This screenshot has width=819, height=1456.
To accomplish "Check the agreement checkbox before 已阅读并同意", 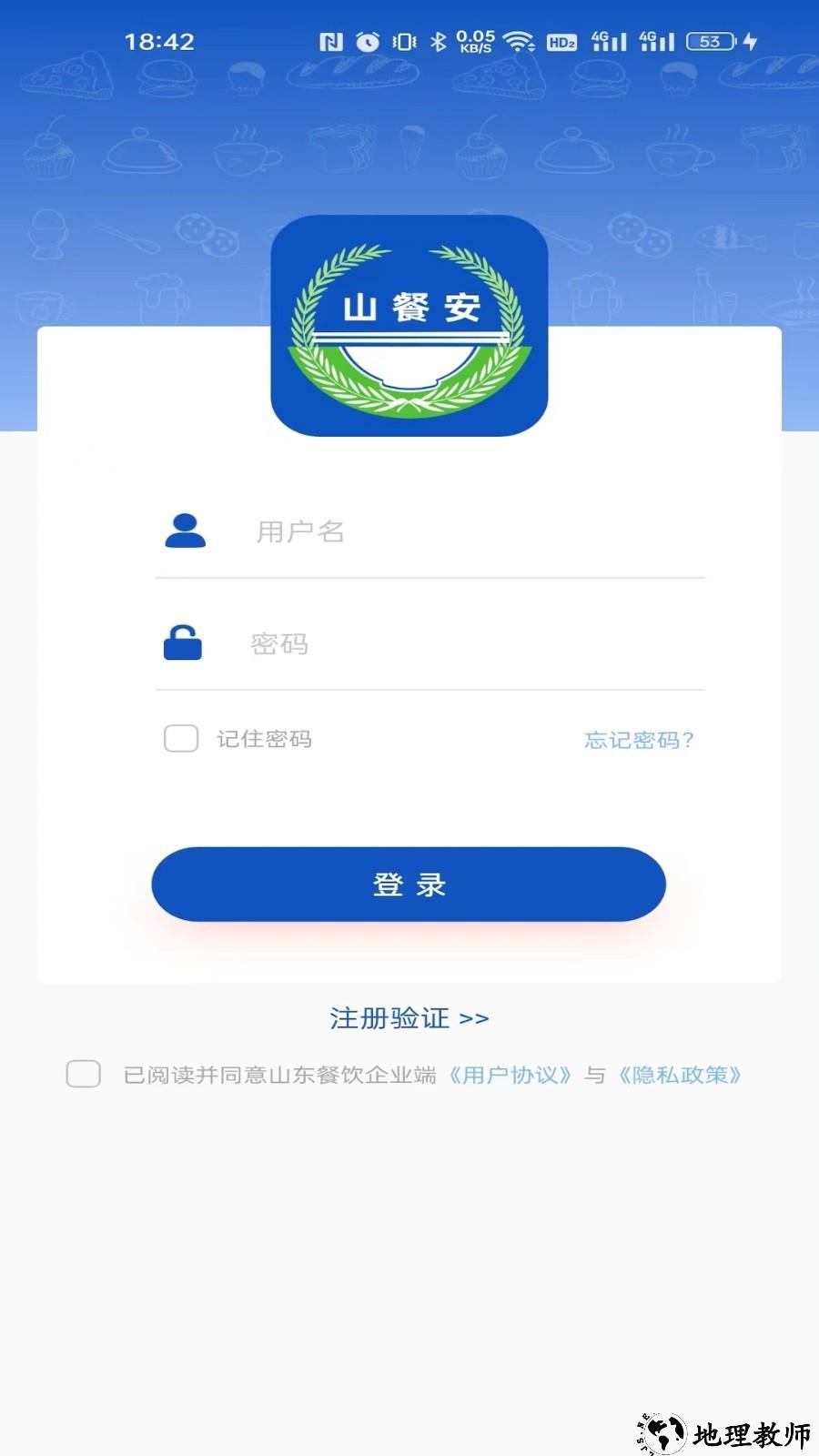I will [x=83, y=1075].
